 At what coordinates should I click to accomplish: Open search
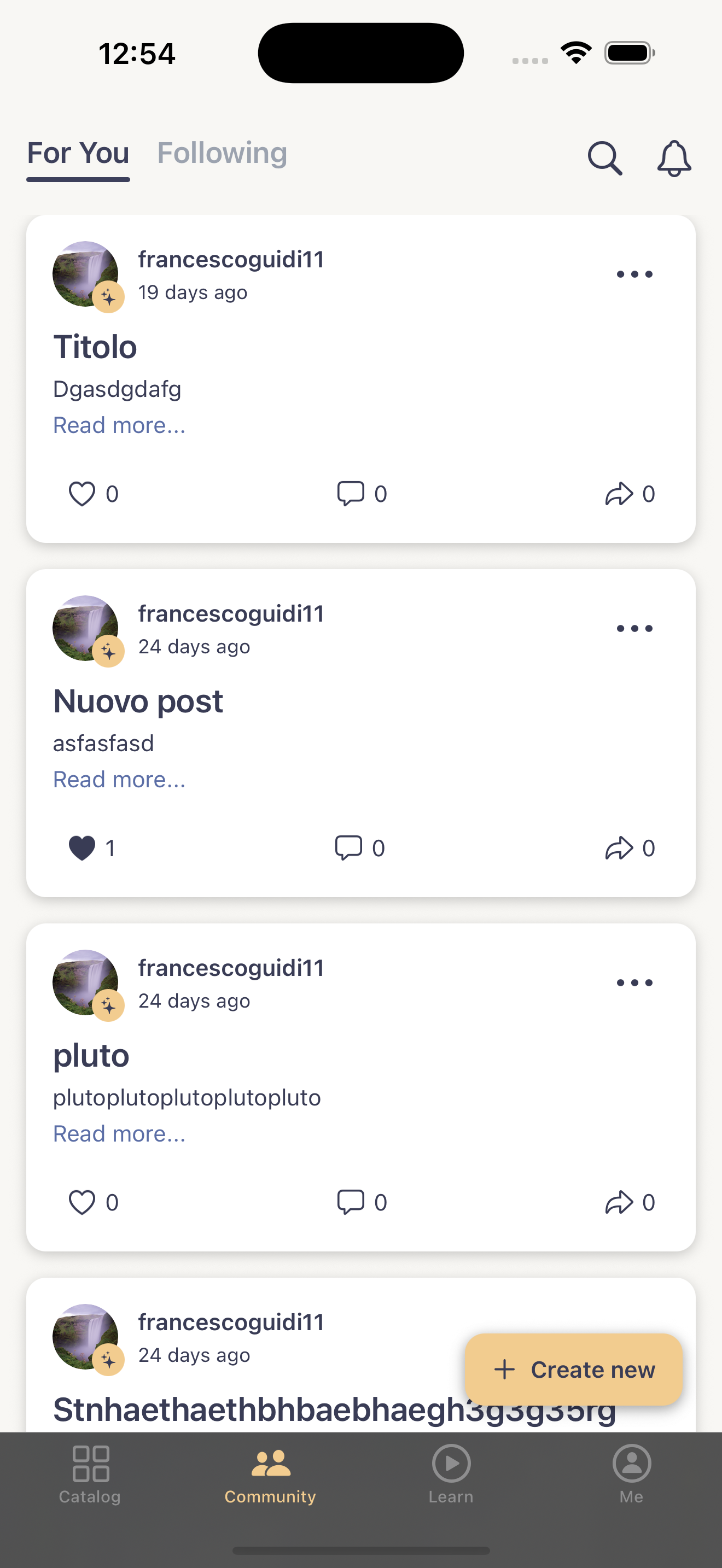pyautogui.click(x=605, y=158)
